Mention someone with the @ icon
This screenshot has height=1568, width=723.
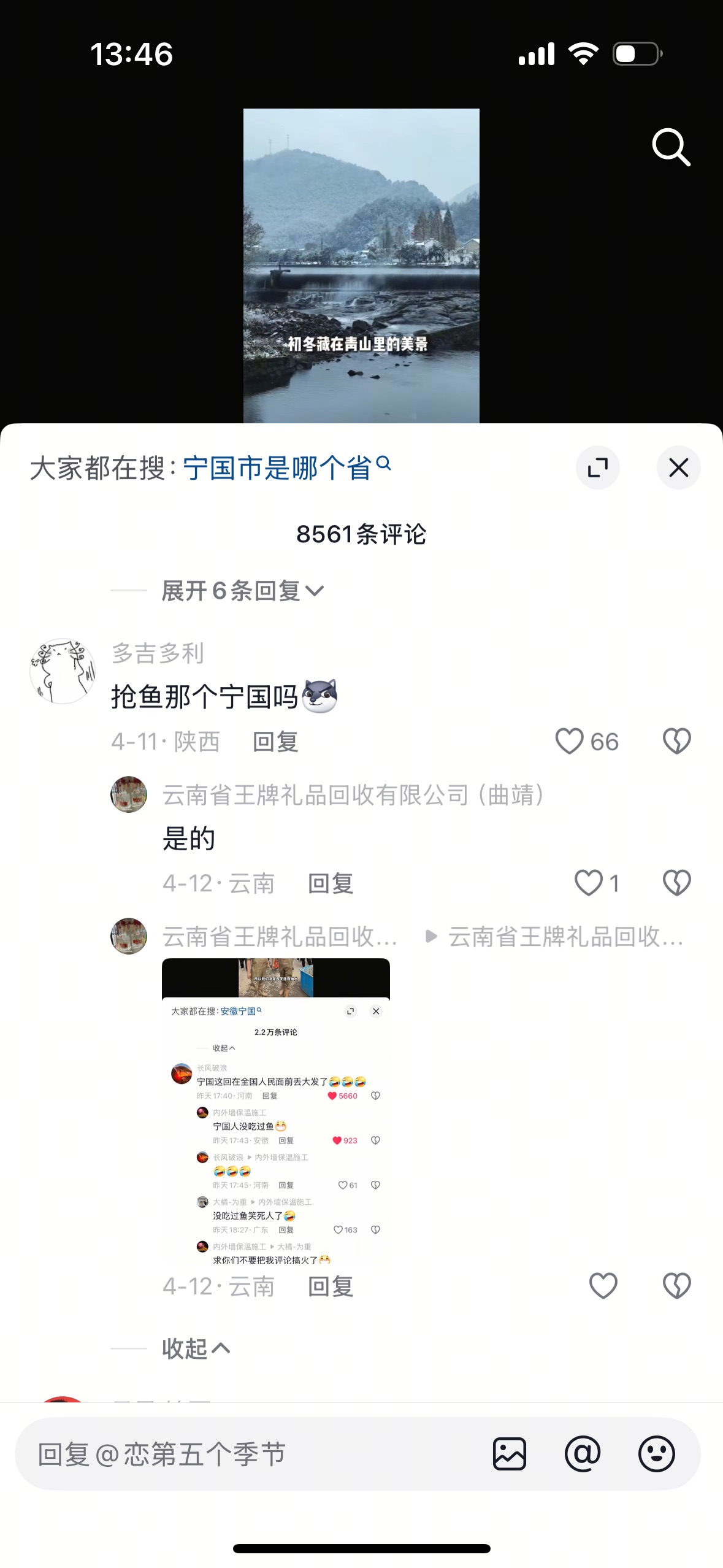click(583, 1454)
